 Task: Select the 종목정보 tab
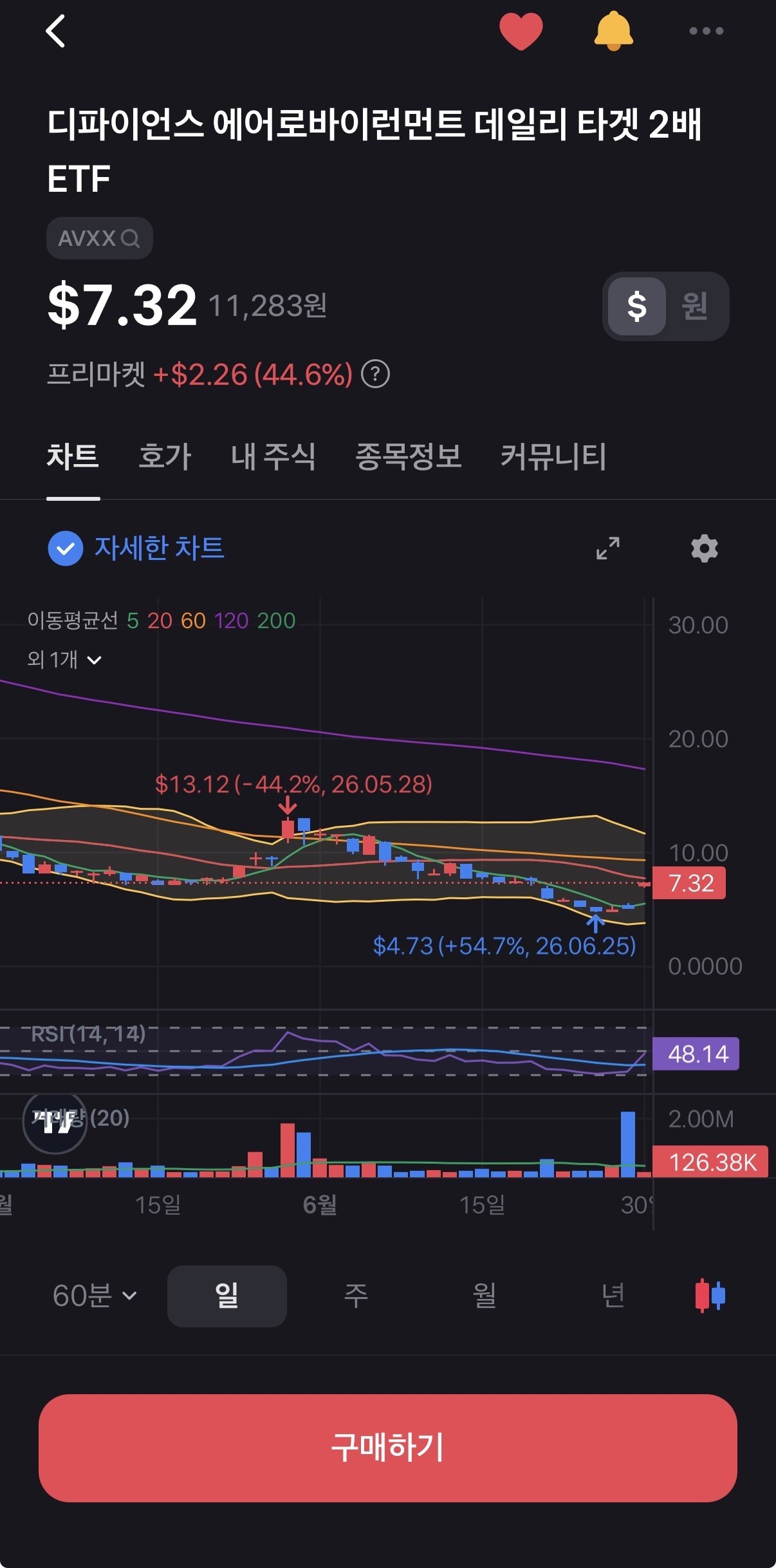point(409,456)
